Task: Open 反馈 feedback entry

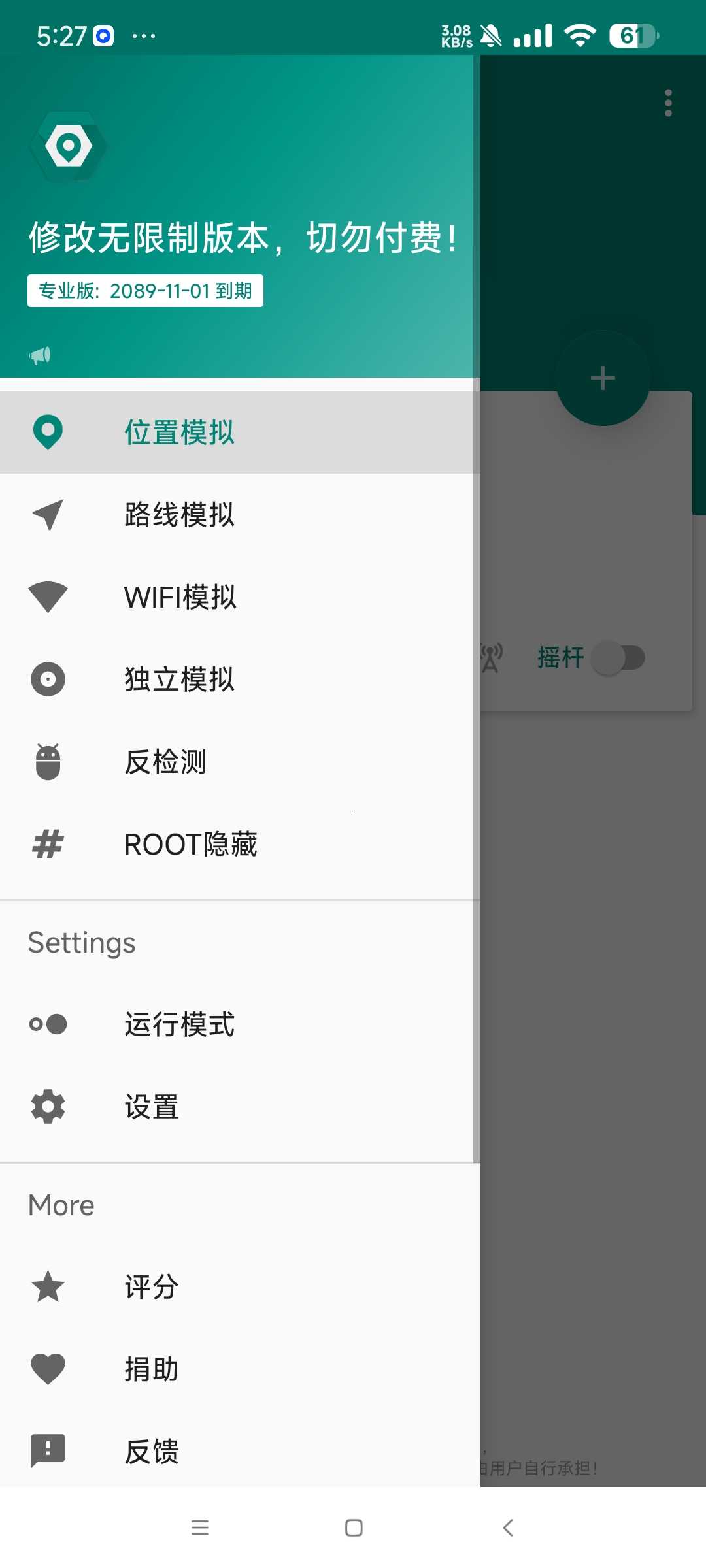Action: 152,1452
